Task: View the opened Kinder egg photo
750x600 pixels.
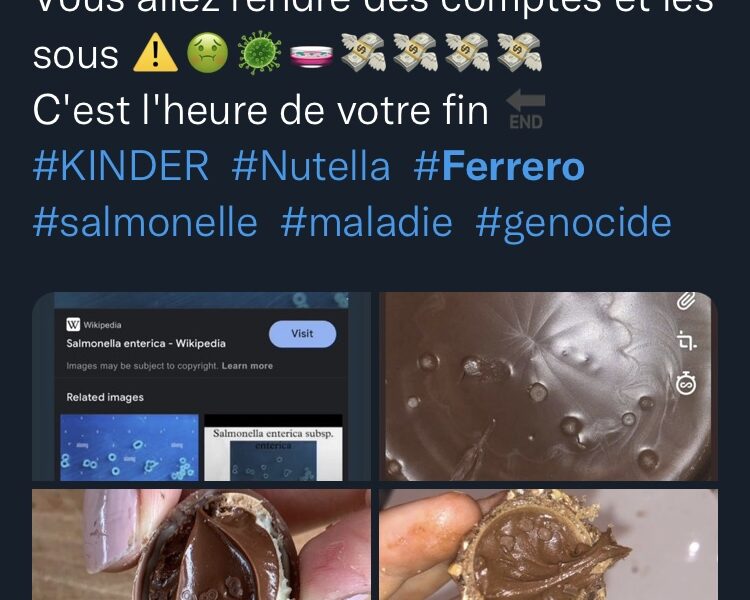Action: [201, 545]
